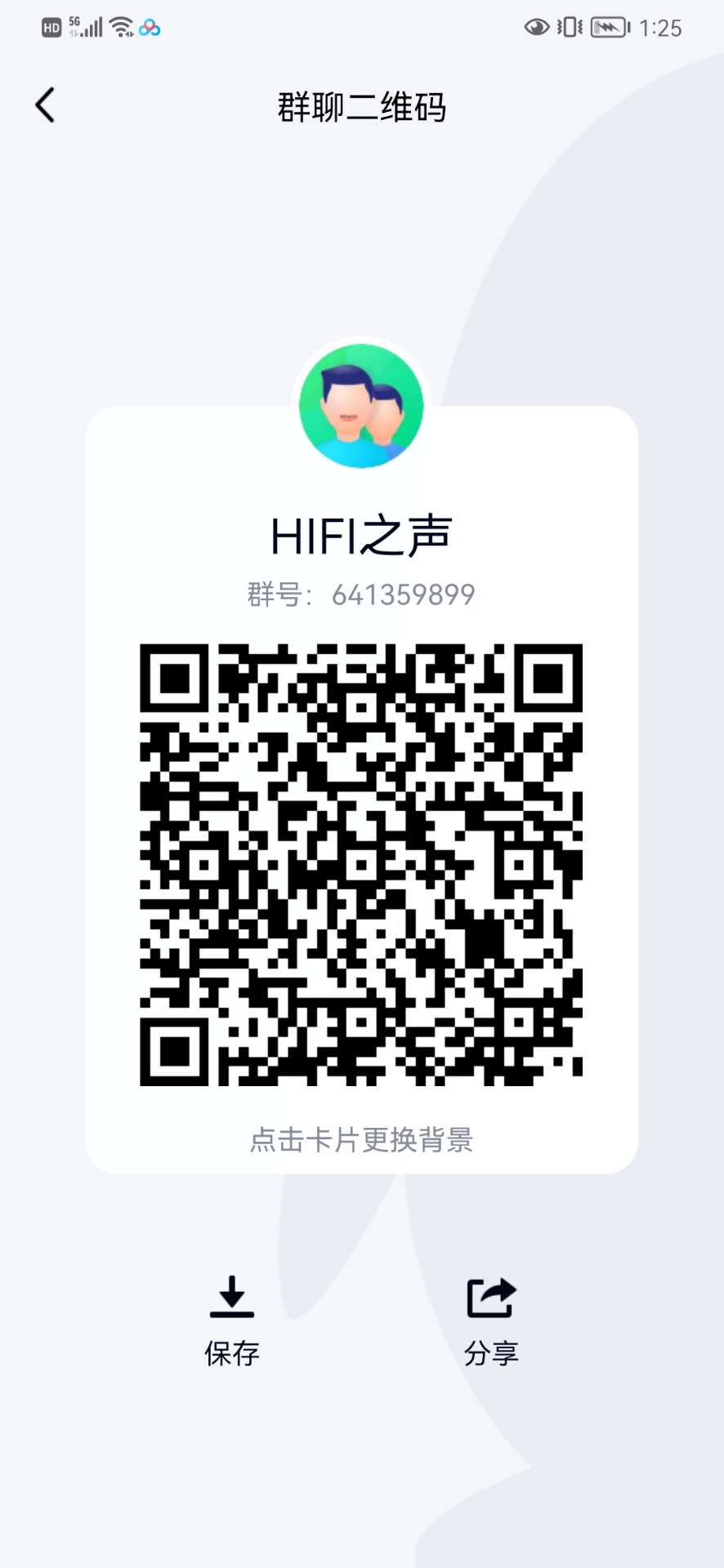
Task: Go back from the group QR code page
Action: pyautogui.click(x=46, y=105)
